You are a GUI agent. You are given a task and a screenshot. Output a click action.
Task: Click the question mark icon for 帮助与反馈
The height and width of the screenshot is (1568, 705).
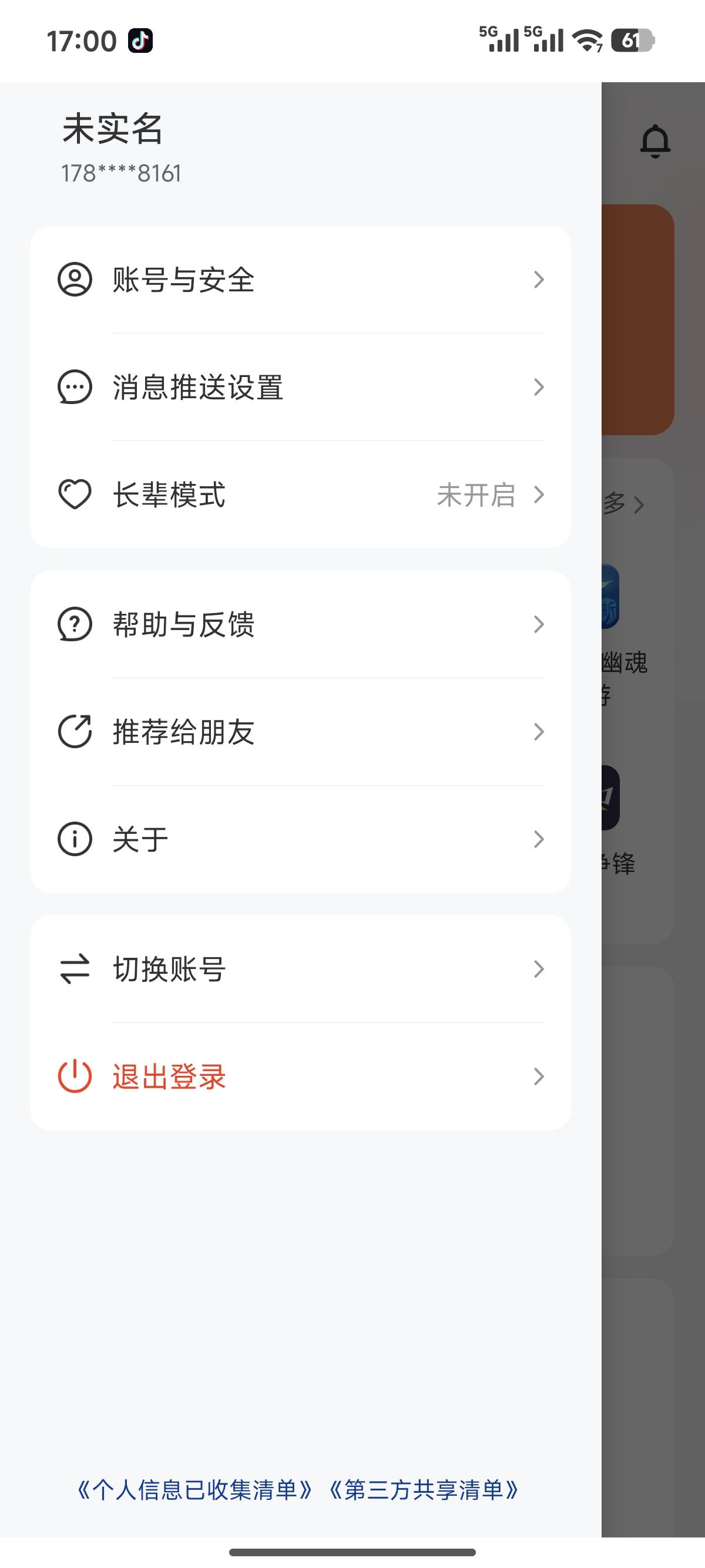(x=74, y=624)
